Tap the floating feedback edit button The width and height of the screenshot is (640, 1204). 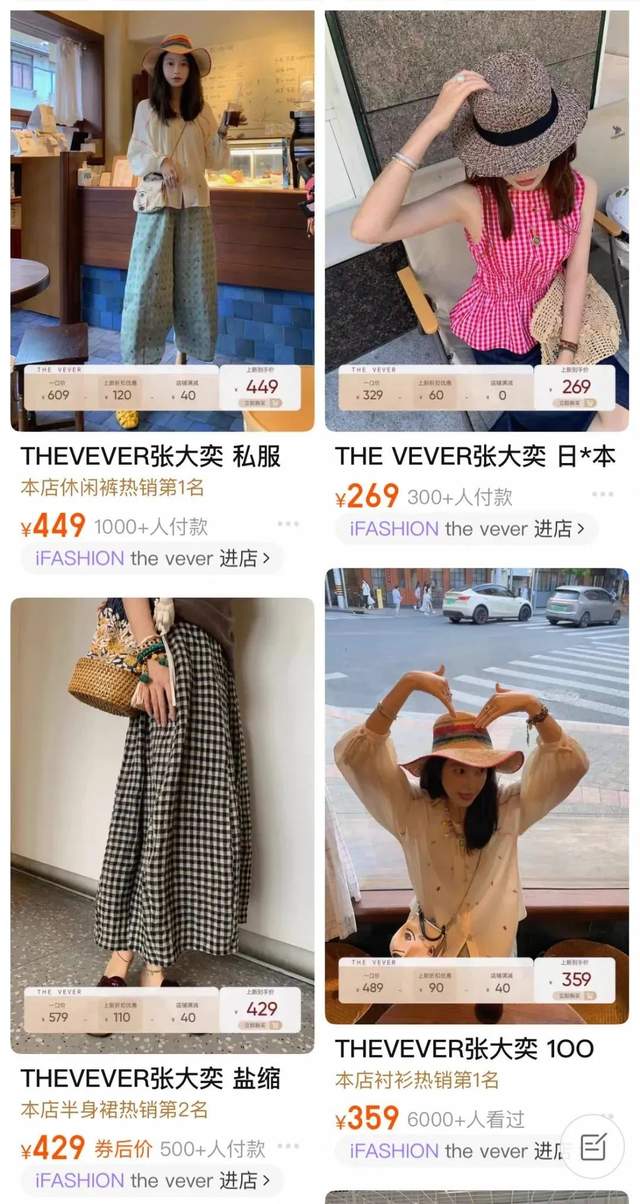pos(592,1146)
